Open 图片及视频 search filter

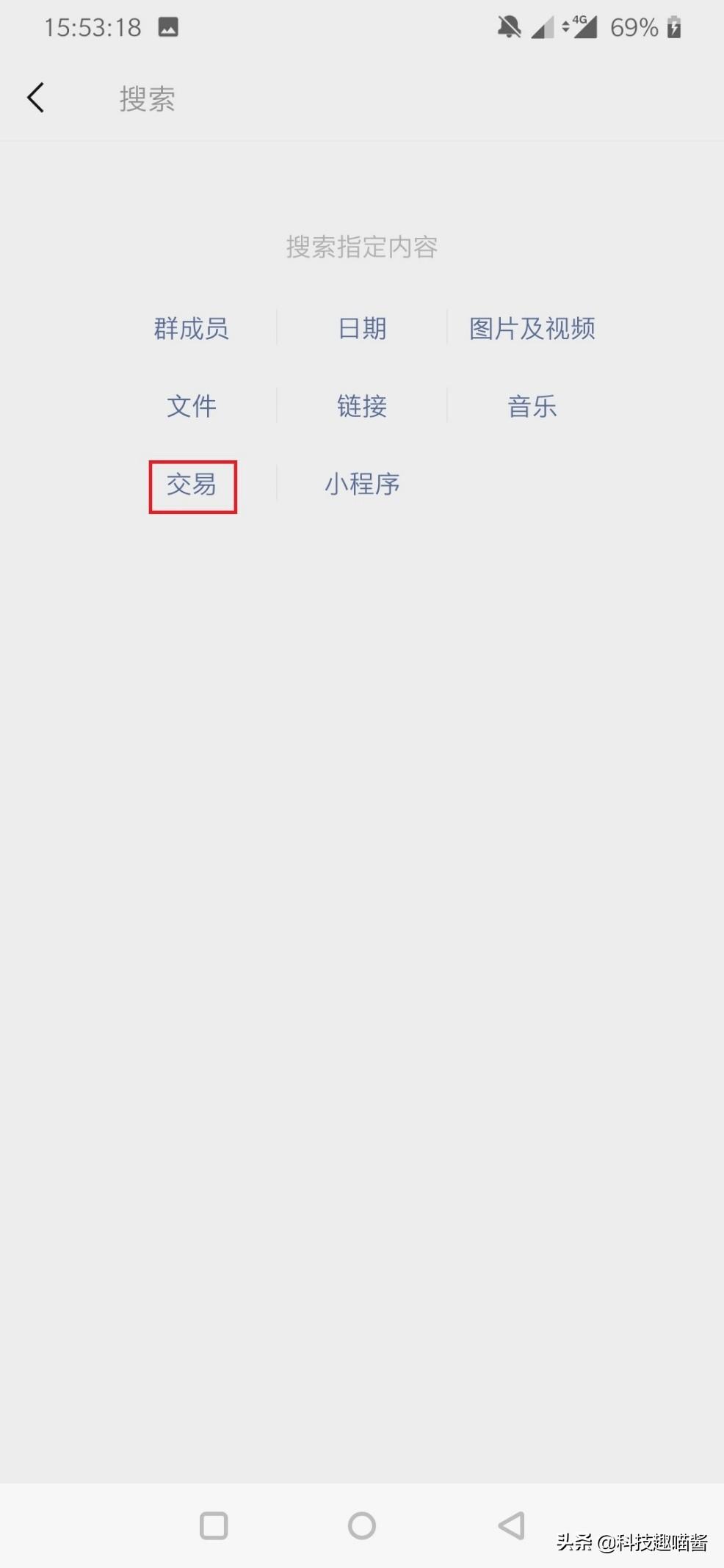click(x=532, y=328)
